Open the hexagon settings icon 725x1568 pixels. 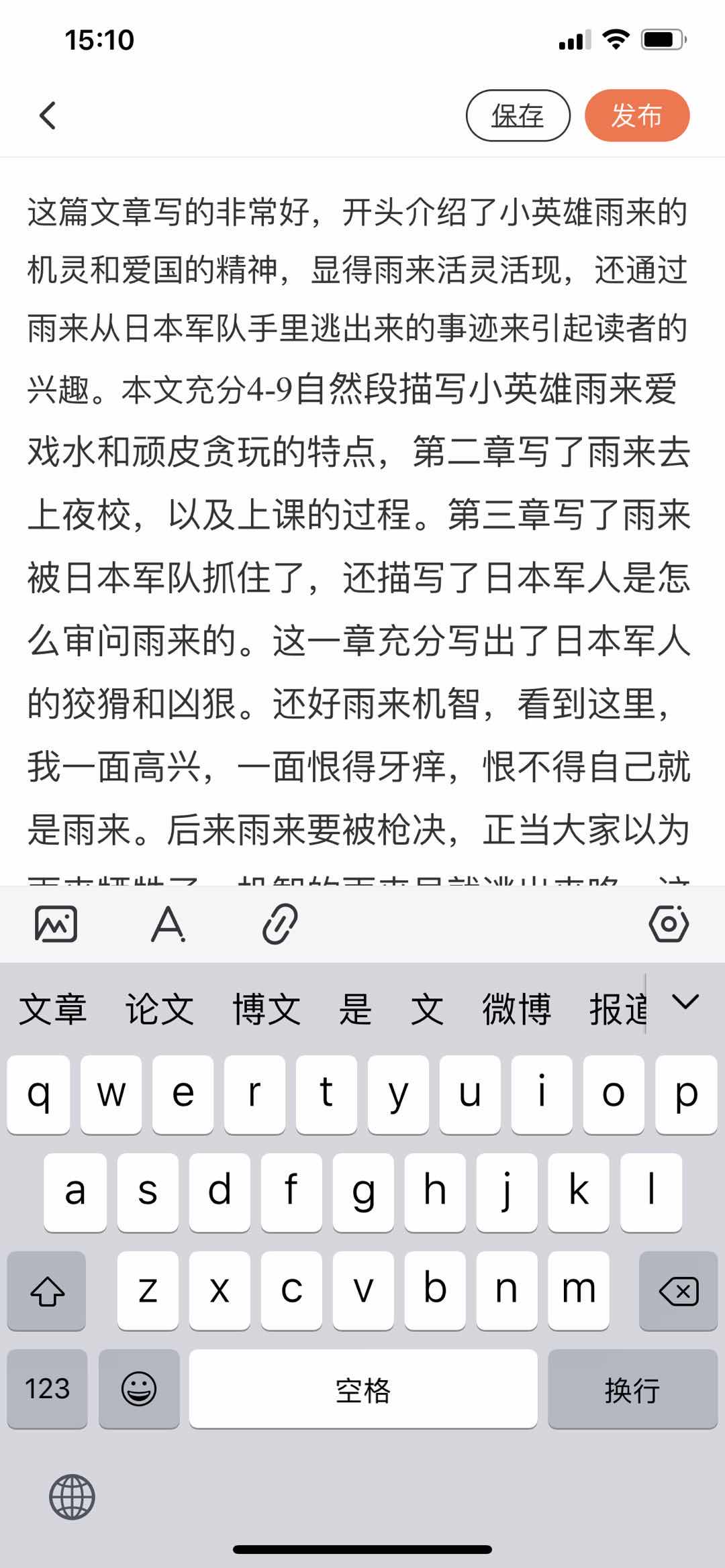click(669, 925)
